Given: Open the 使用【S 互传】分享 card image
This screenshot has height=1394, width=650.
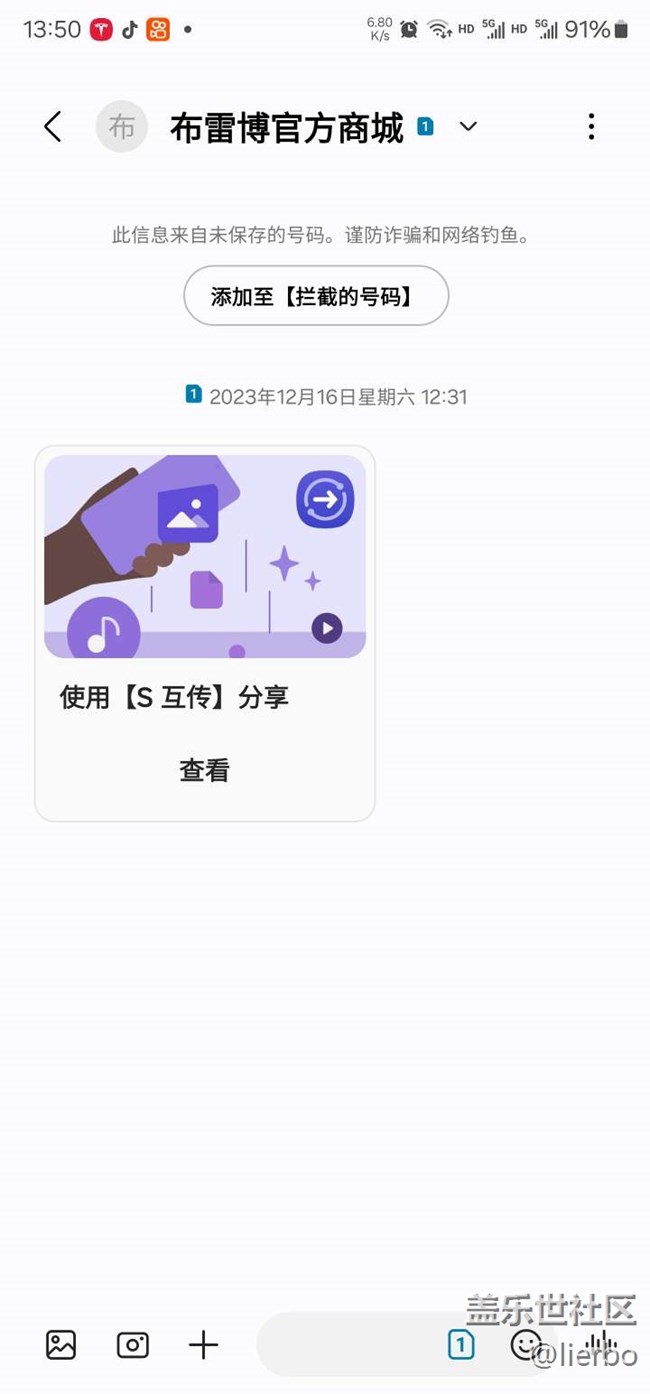Looking at the screenshot, I should 205,556.
